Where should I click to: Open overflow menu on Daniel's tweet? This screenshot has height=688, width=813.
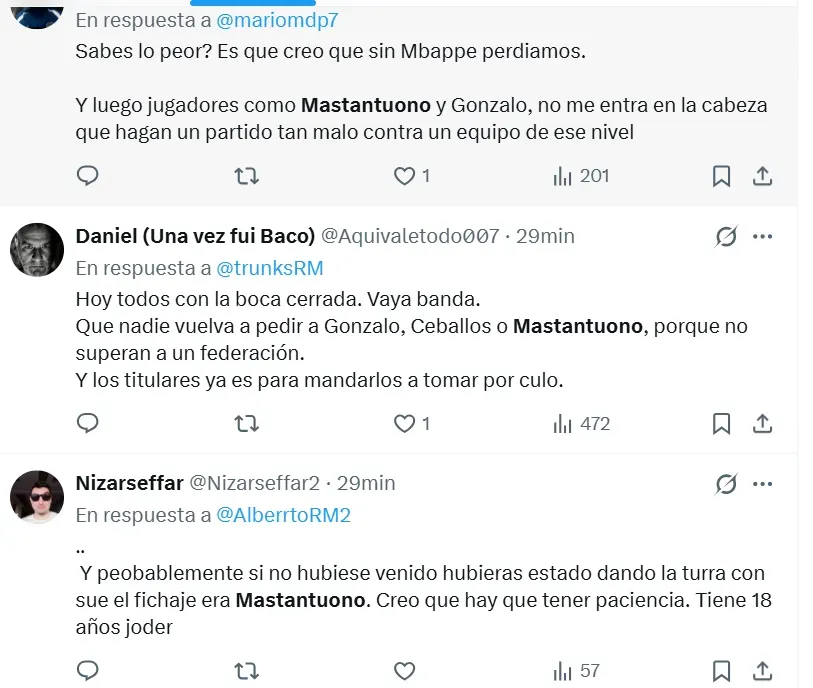(762, 236)
